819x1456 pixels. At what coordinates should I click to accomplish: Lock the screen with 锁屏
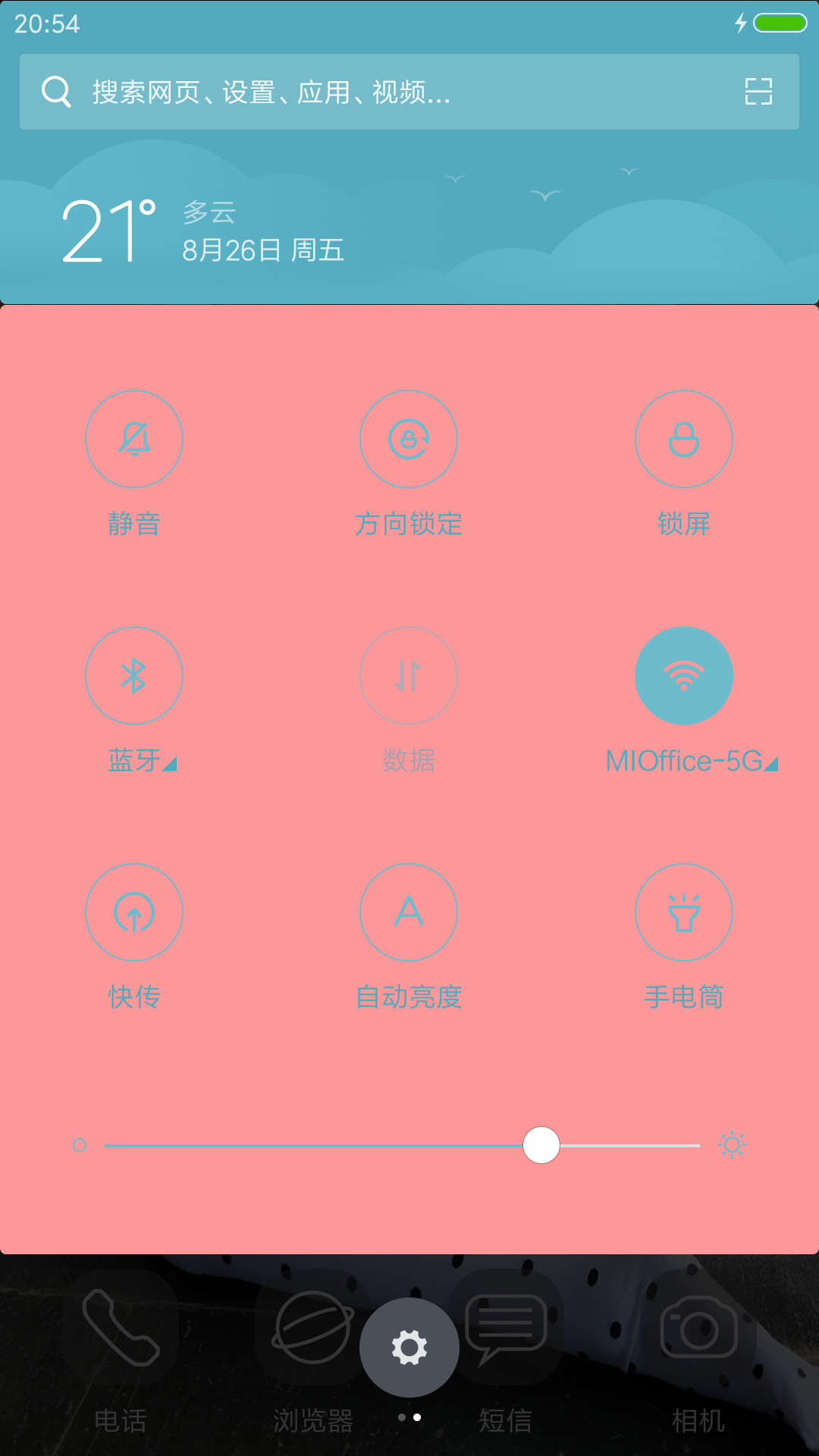684,439
